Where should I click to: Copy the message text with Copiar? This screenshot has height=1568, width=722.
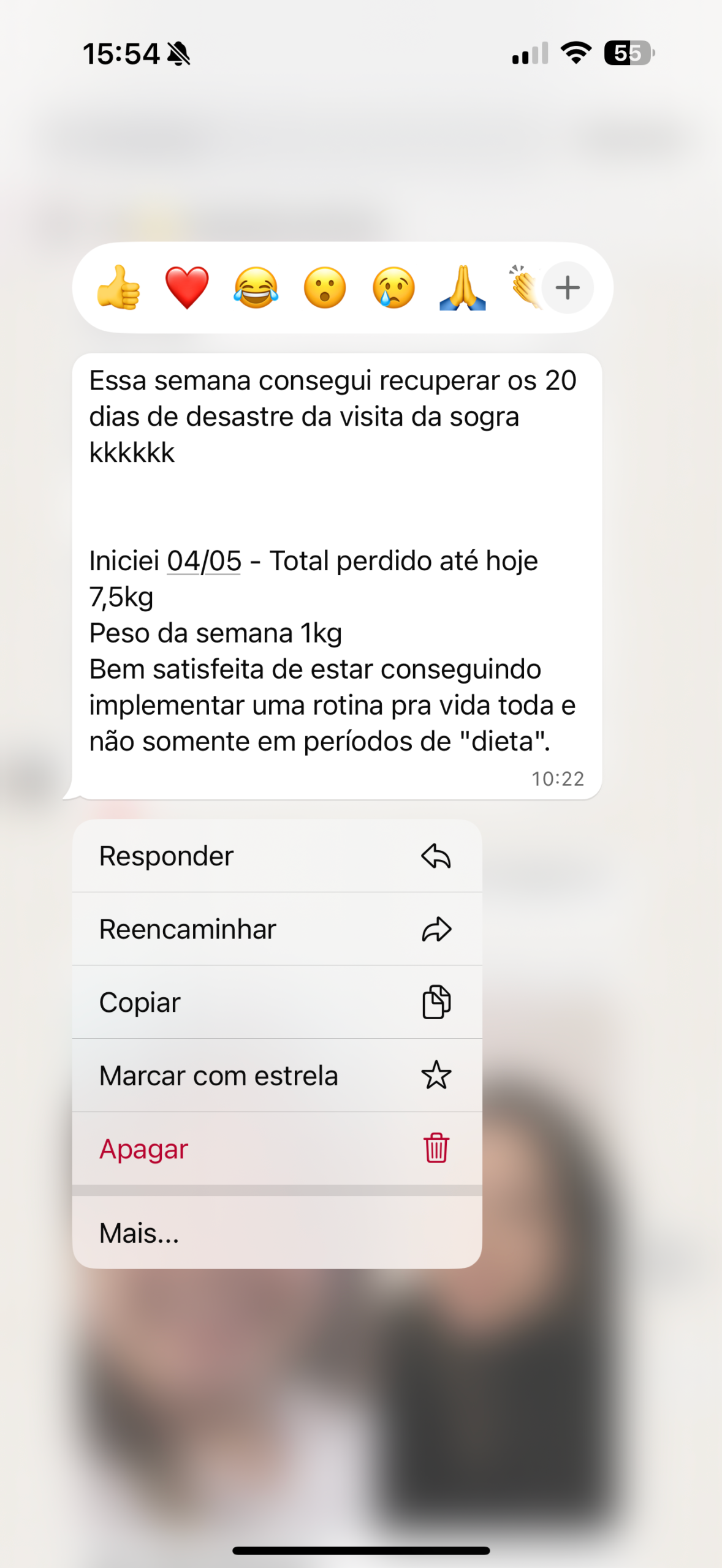pyautogui.click(x=277, y=1003)
